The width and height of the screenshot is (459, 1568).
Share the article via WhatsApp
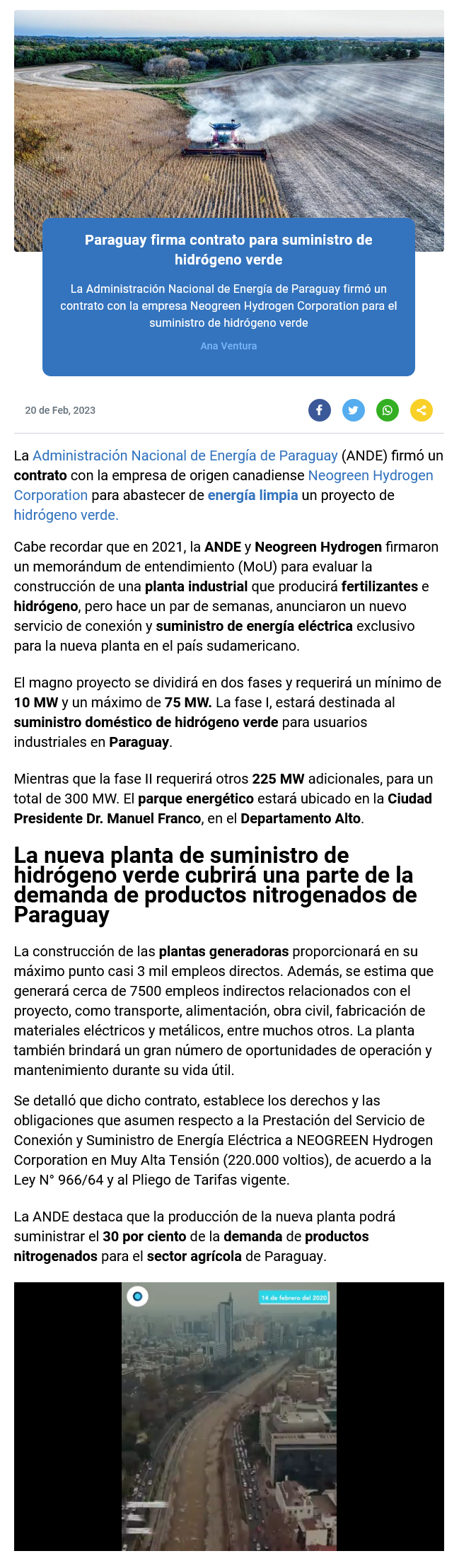click(387, 410)
